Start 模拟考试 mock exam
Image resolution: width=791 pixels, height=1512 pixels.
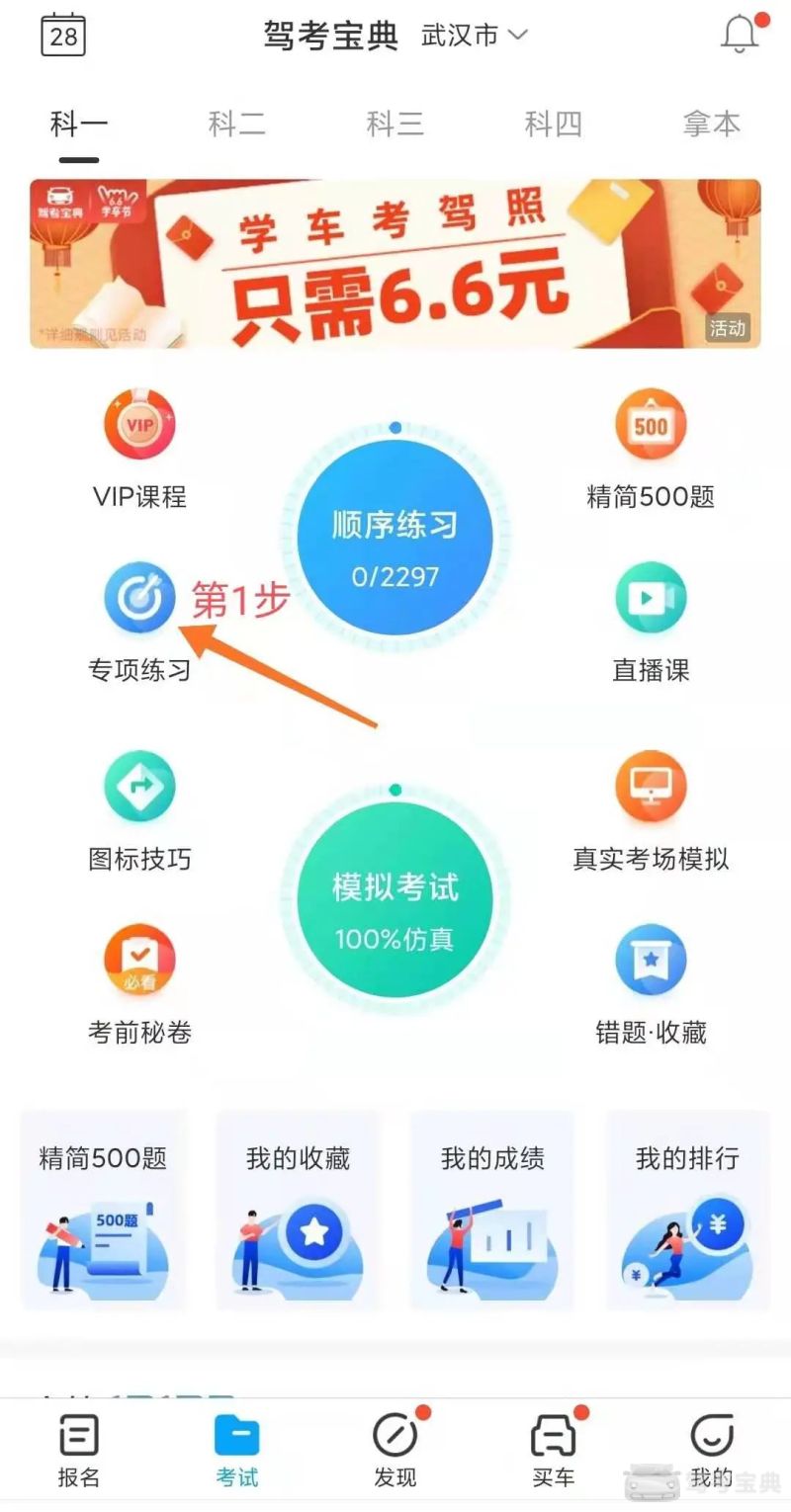(395, 901)
